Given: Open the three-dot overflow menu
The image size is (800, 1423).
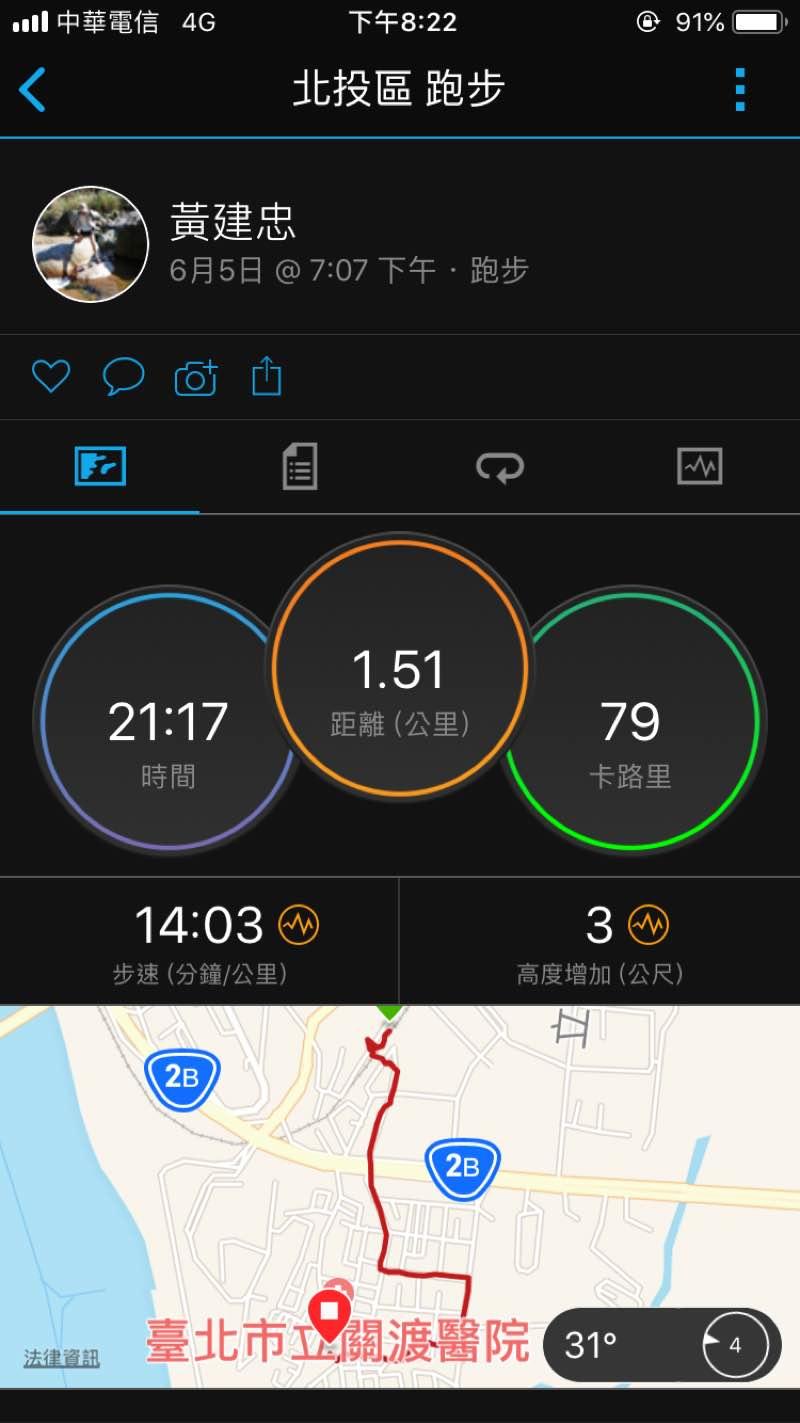Looking at the screenshot, I should tap(740, 90).
